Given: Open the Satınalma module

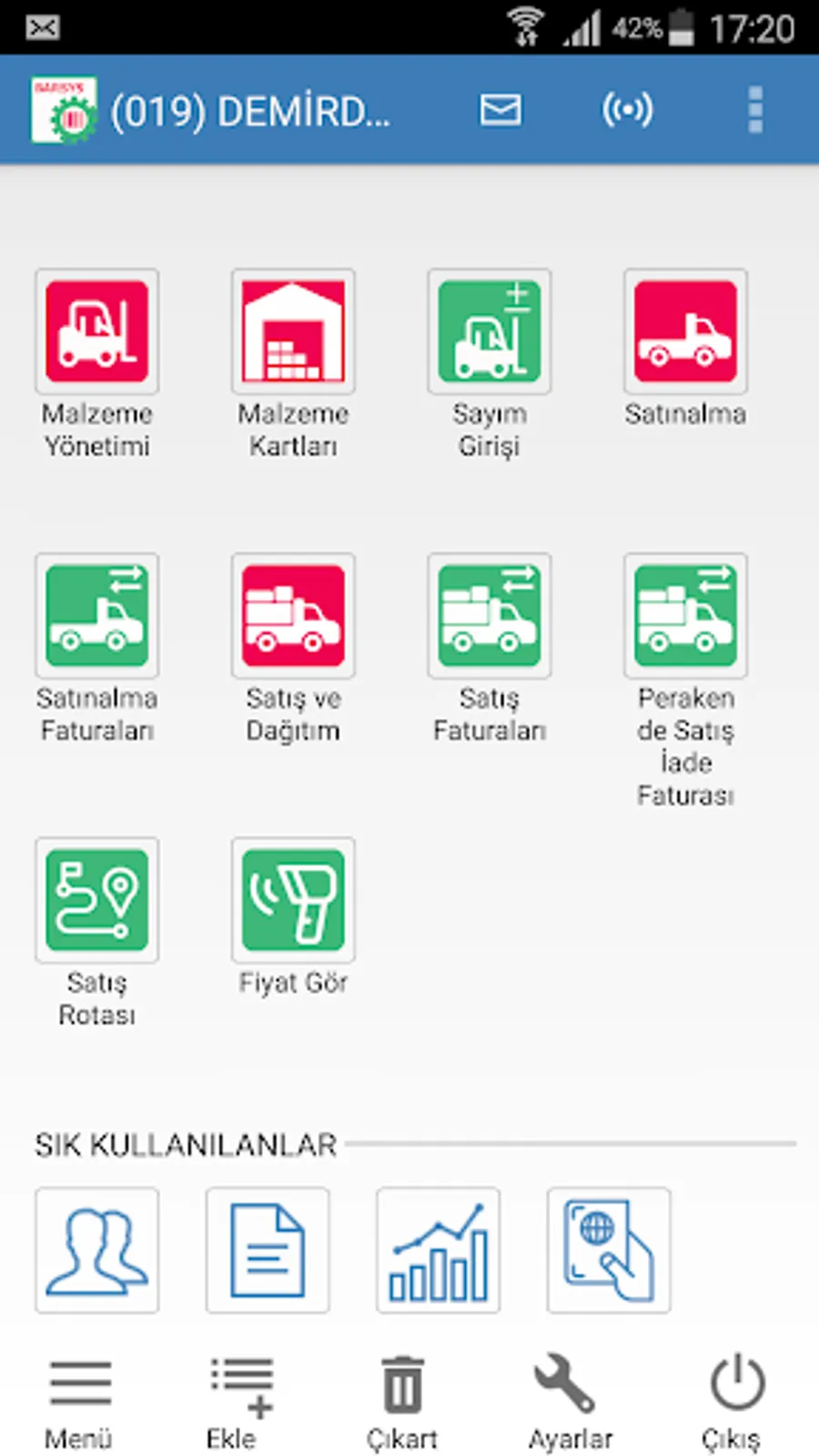Looking at the screenshot, I should click(x=685, y=349).
